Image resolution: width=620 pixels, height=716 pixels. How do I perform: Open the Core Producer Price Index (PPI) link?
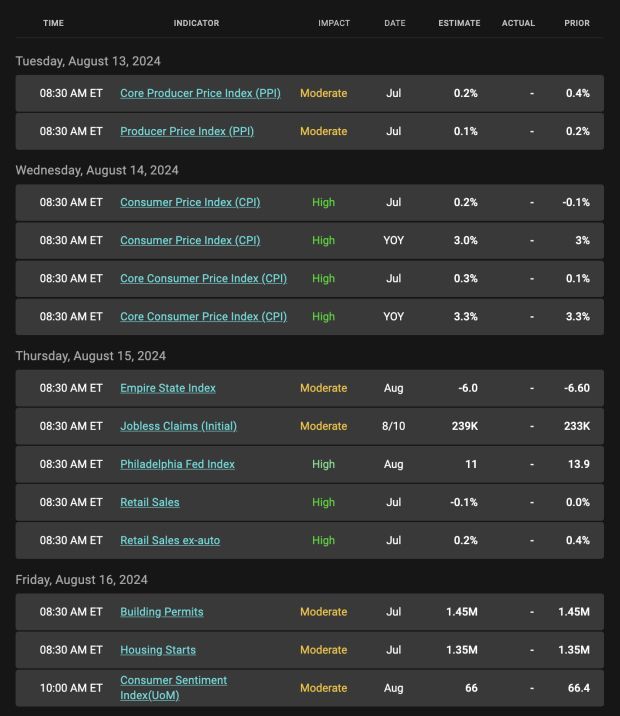[200, 93]
